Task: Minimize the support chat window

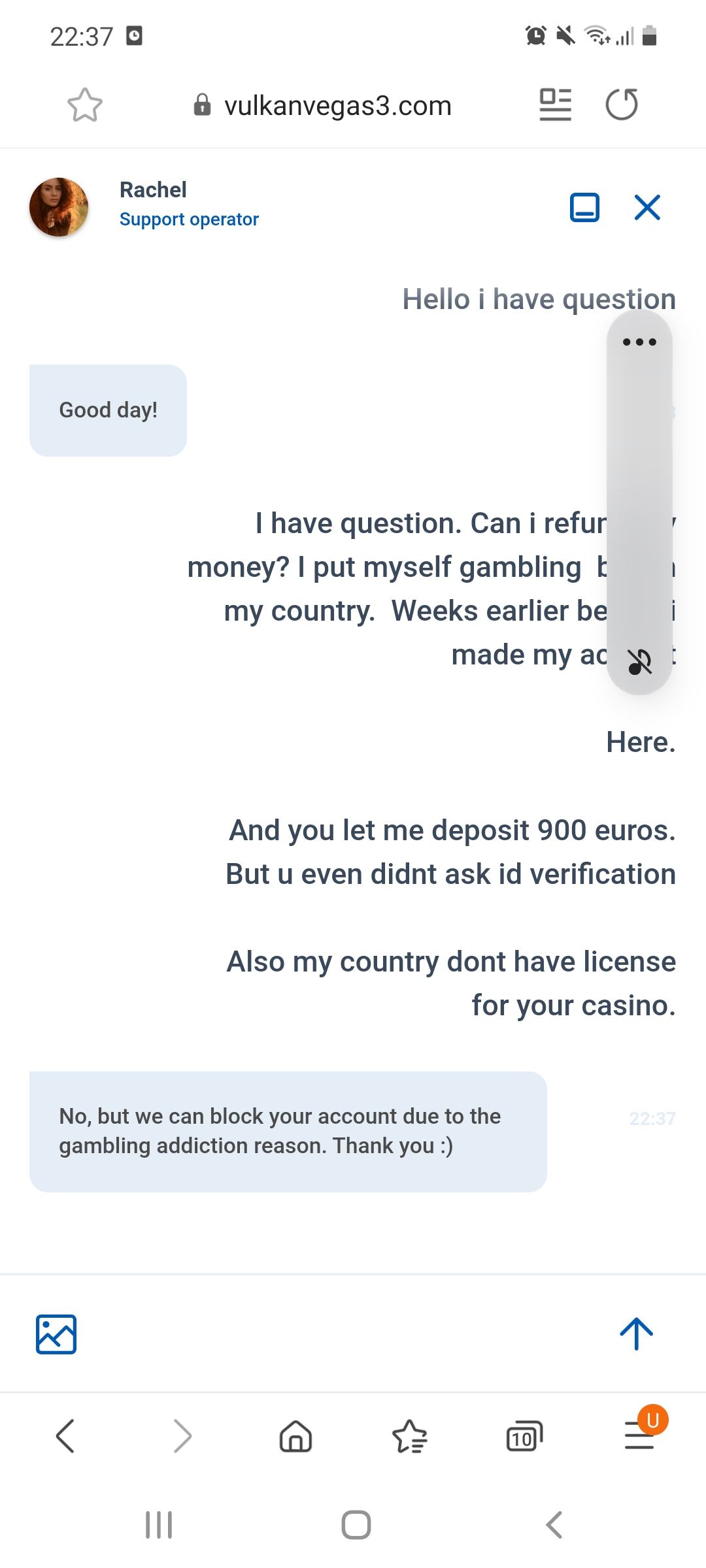Action: click(x=584, y=208)
